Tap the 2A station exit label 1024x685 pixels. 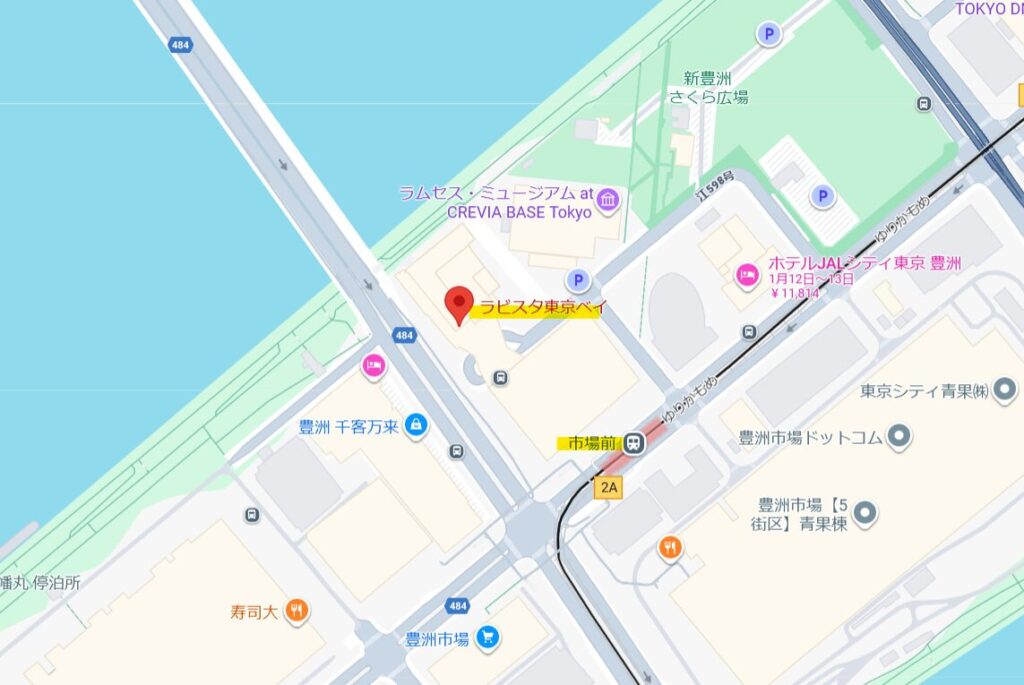pos(607,488)
